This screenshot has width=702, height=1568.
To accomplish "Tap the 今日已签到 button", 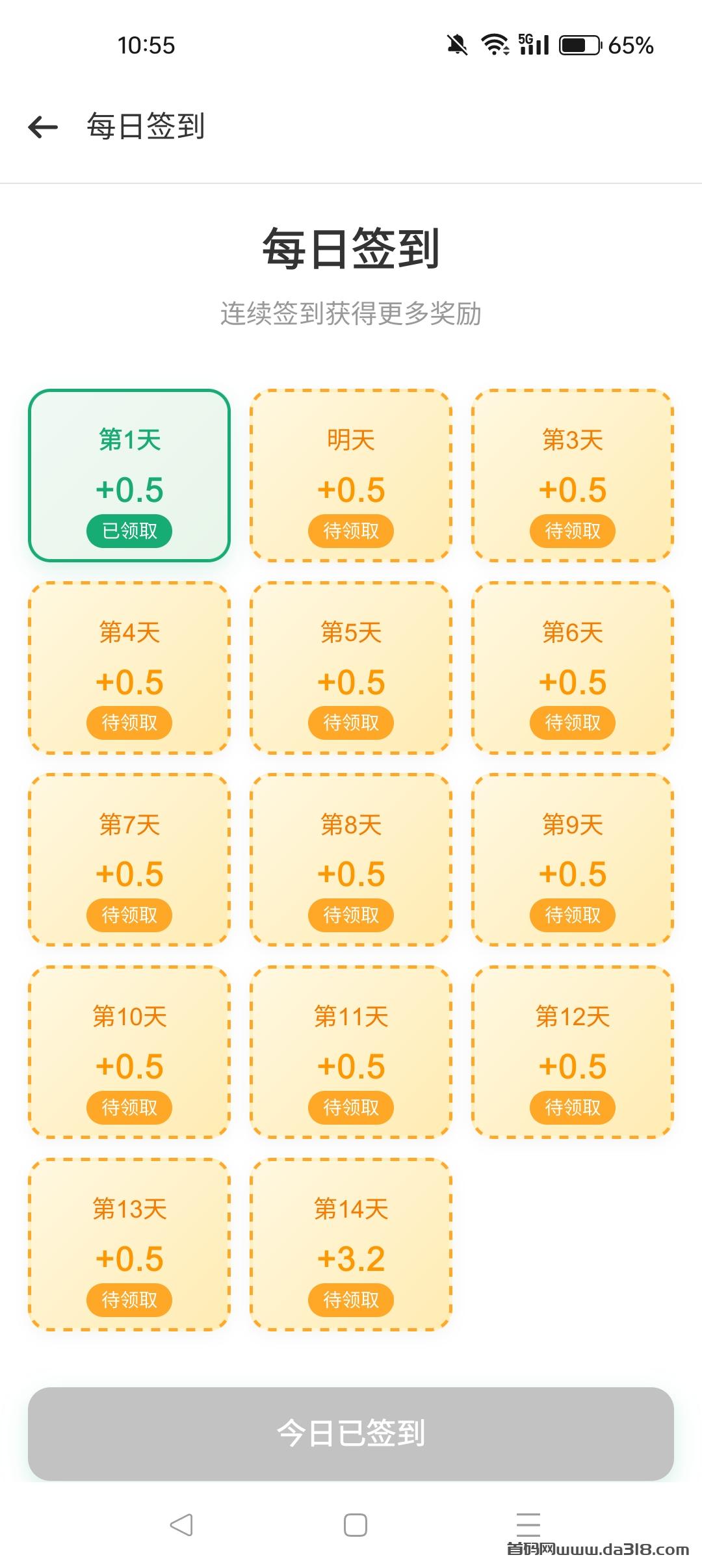I will coord(351,1433).
